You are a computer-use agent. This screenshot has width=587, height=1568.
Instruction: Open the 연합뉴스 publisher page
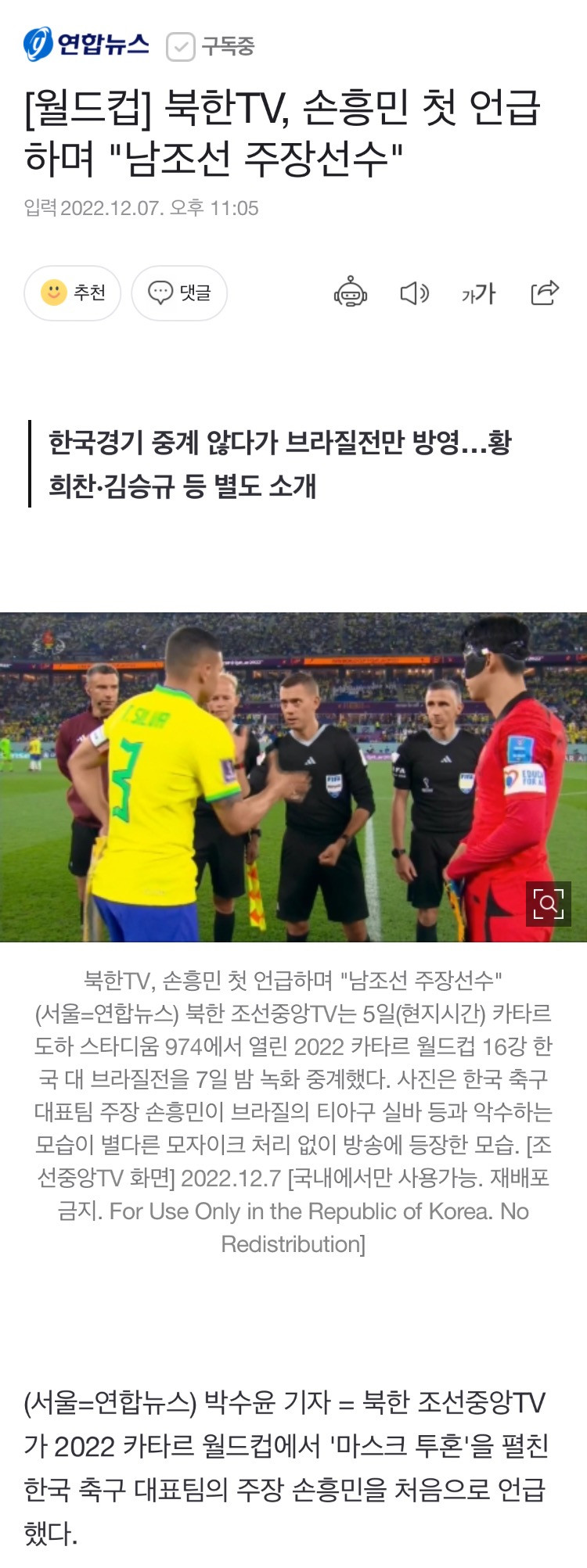pyautogui.click(x=86, y=45)
